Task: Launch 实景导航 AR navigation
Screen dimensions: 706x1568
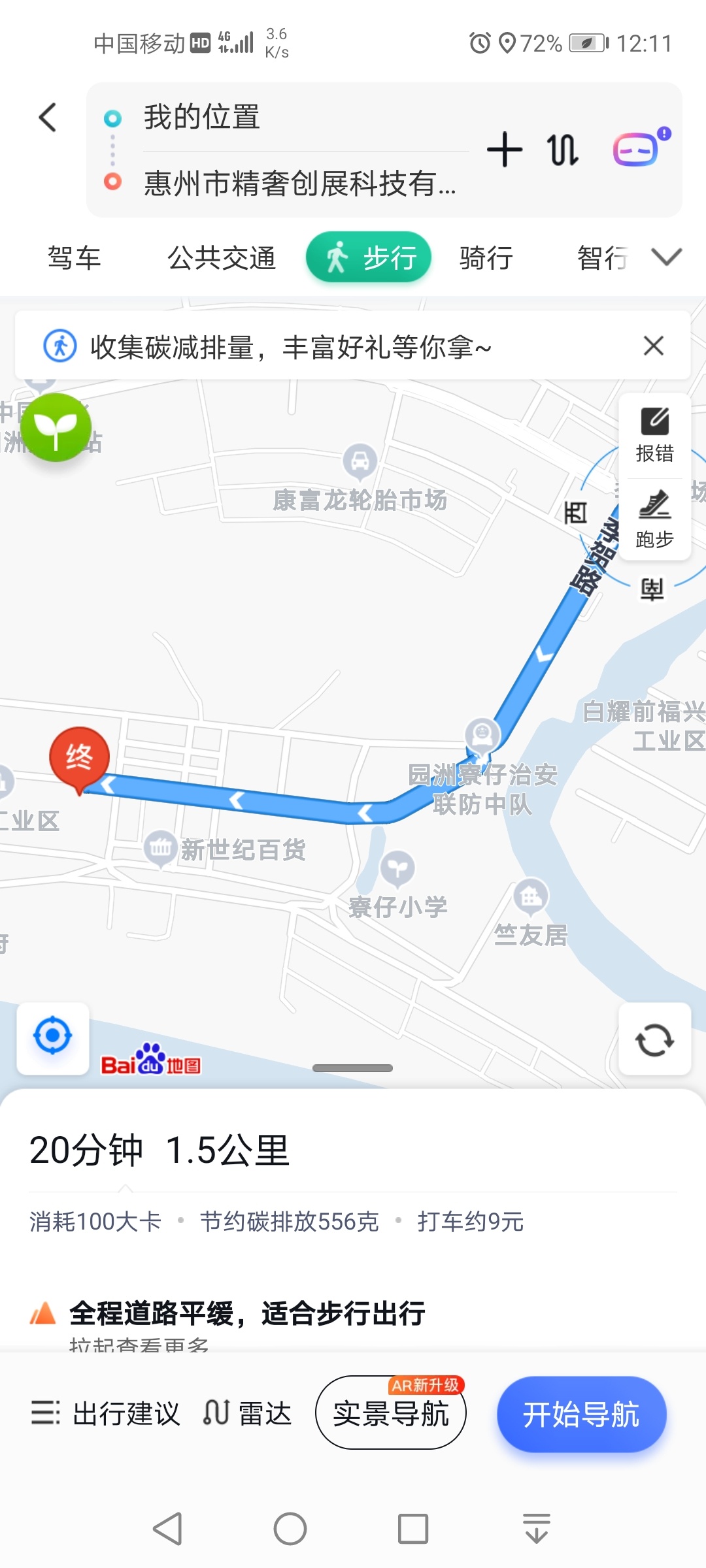Action: coord(391,1414)
